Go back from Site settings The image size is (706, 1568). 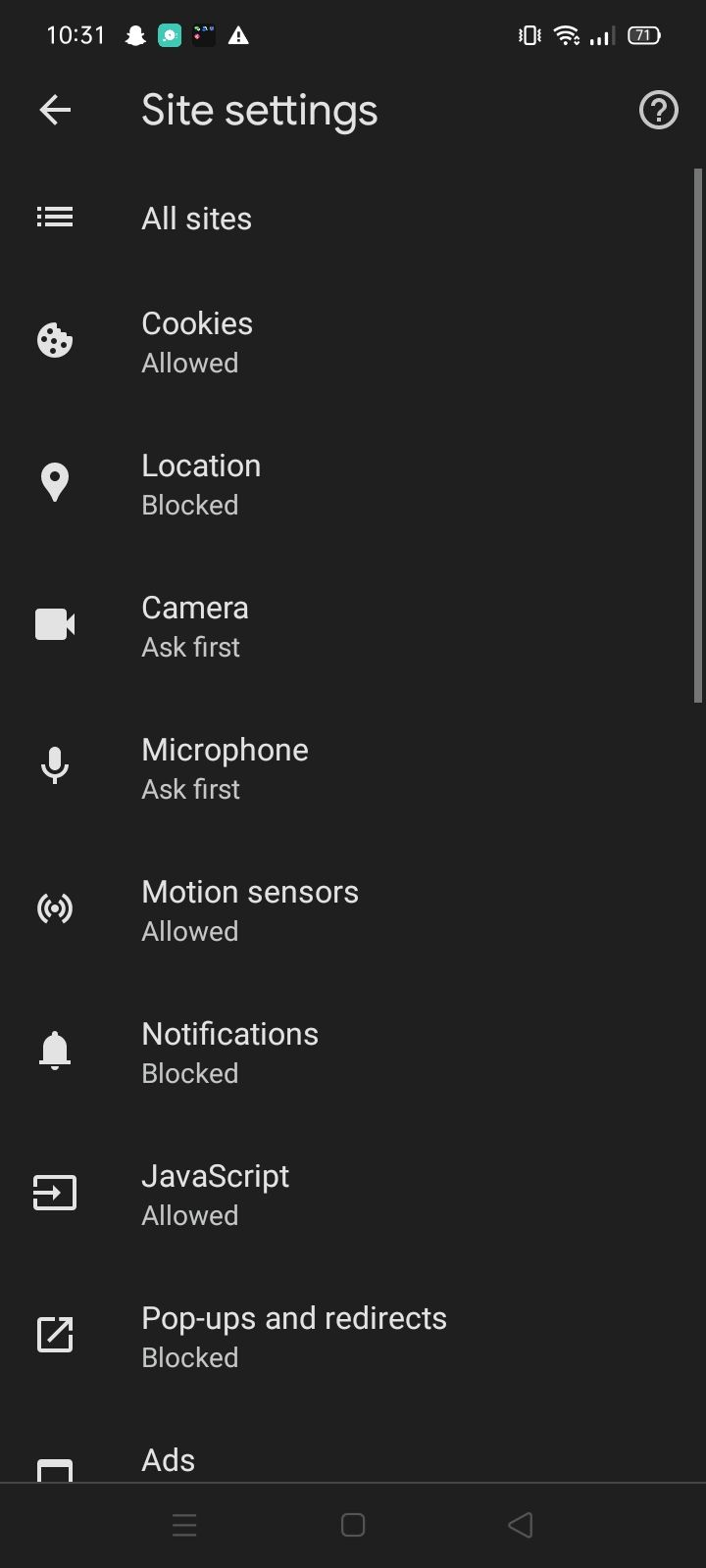coord(55,110)
